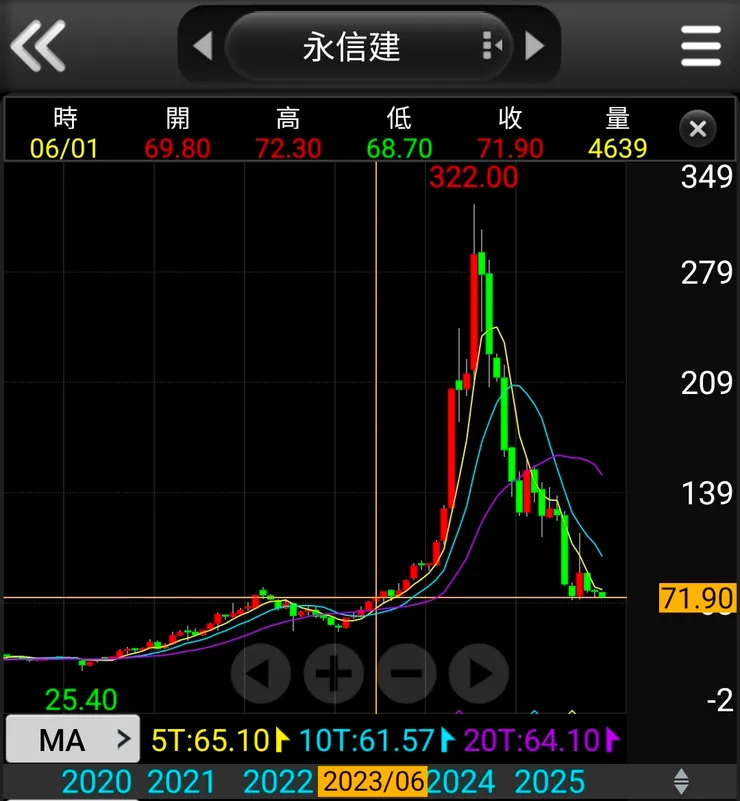Tap the back navigation chevrons icon
The width and height of the screenshot is (740, 801).
pyautogui.click(x=38, y=46)
